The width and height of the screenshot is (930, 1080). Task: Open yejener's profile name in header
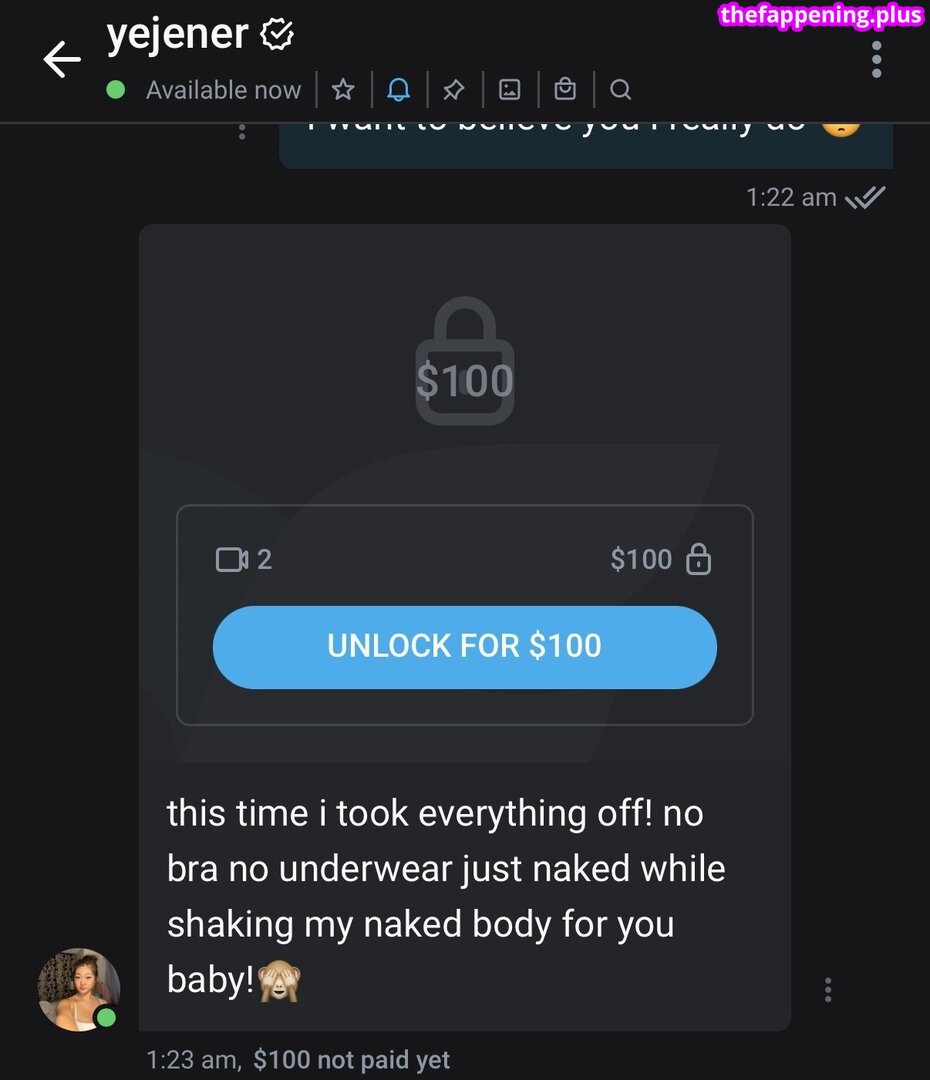(x=178, y=34)
